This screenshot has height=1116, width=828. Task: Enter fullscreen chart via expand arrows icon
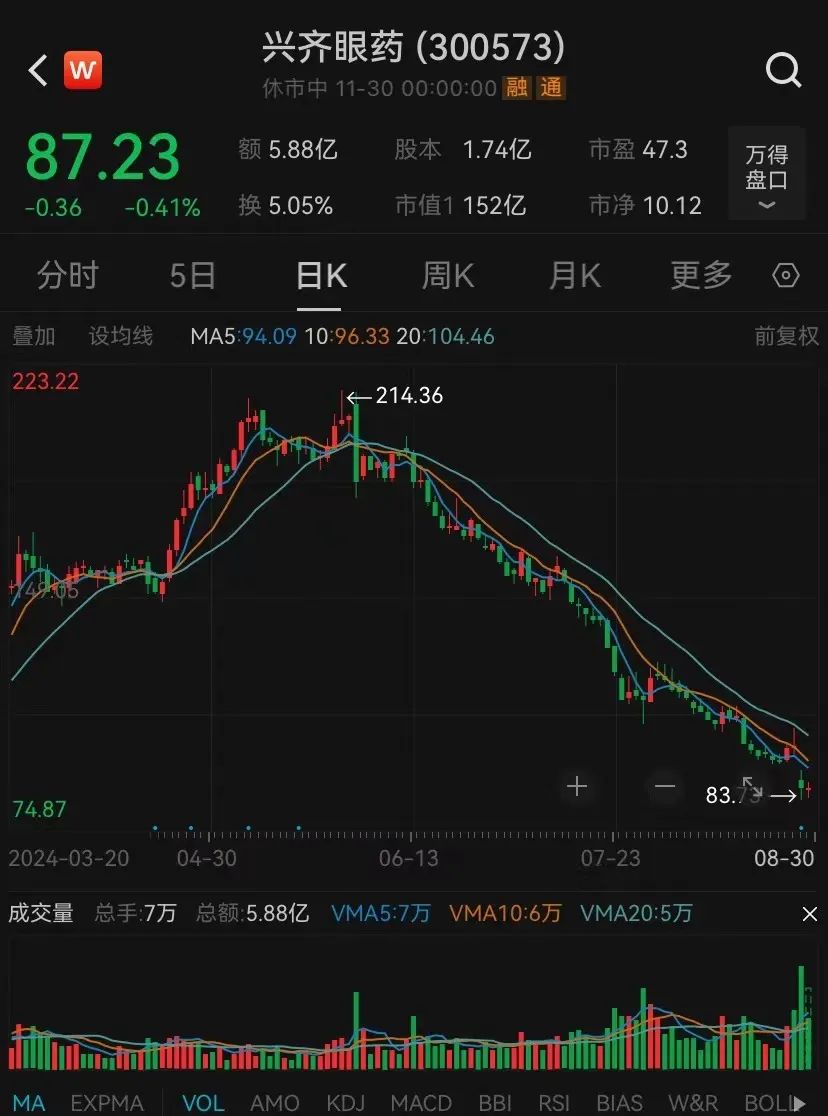752,787
